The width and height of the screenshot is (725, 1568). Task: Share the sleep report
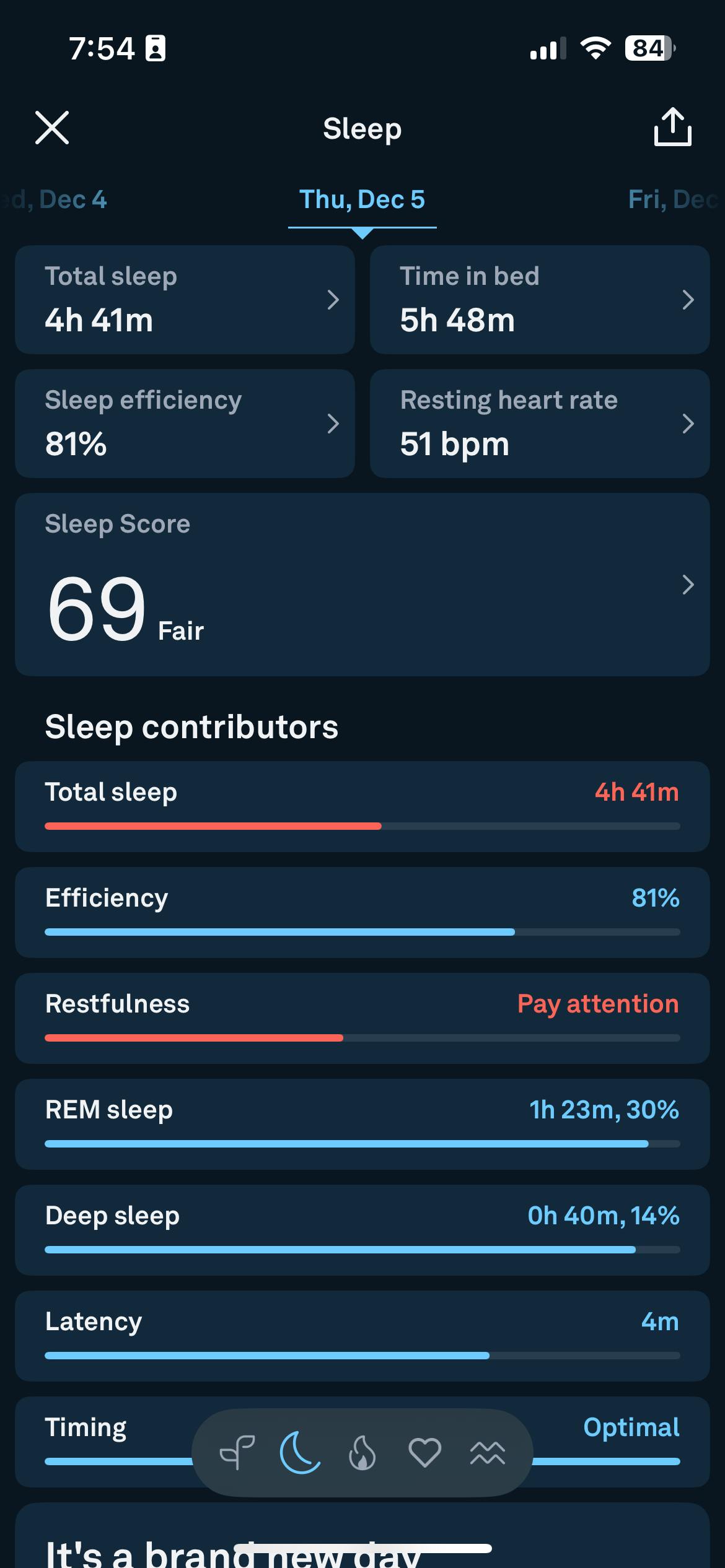coord(672,128)
